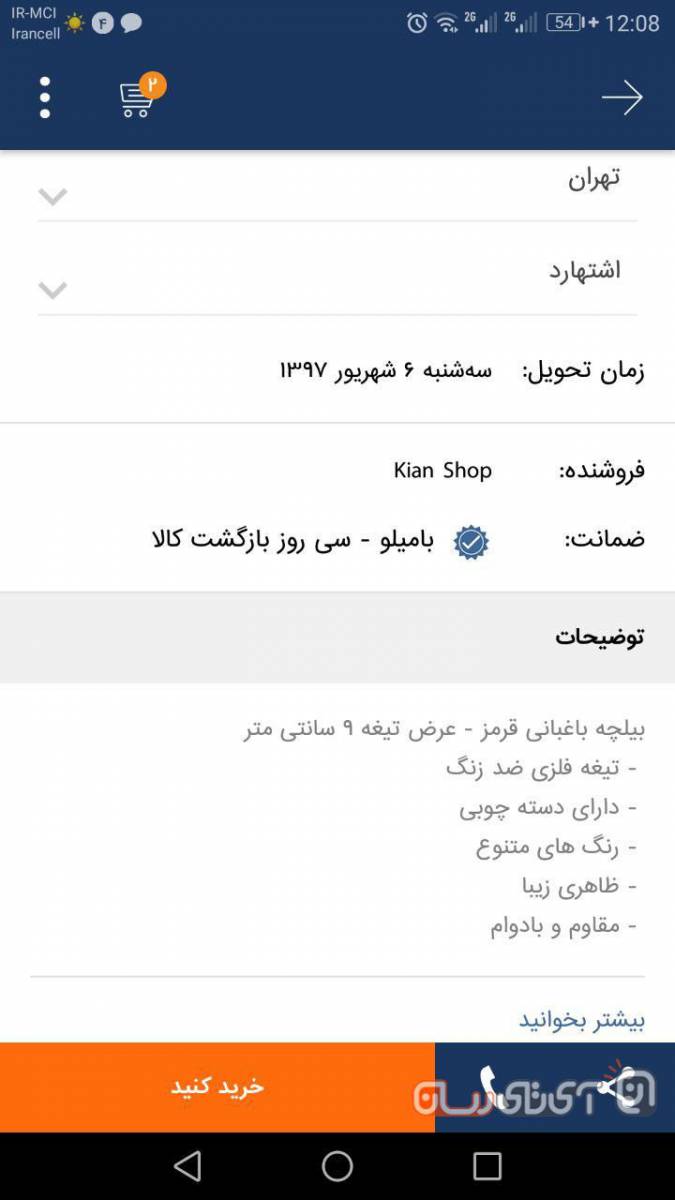Go to the system home screen
675x1200 pixels.
click(337, 1166)
